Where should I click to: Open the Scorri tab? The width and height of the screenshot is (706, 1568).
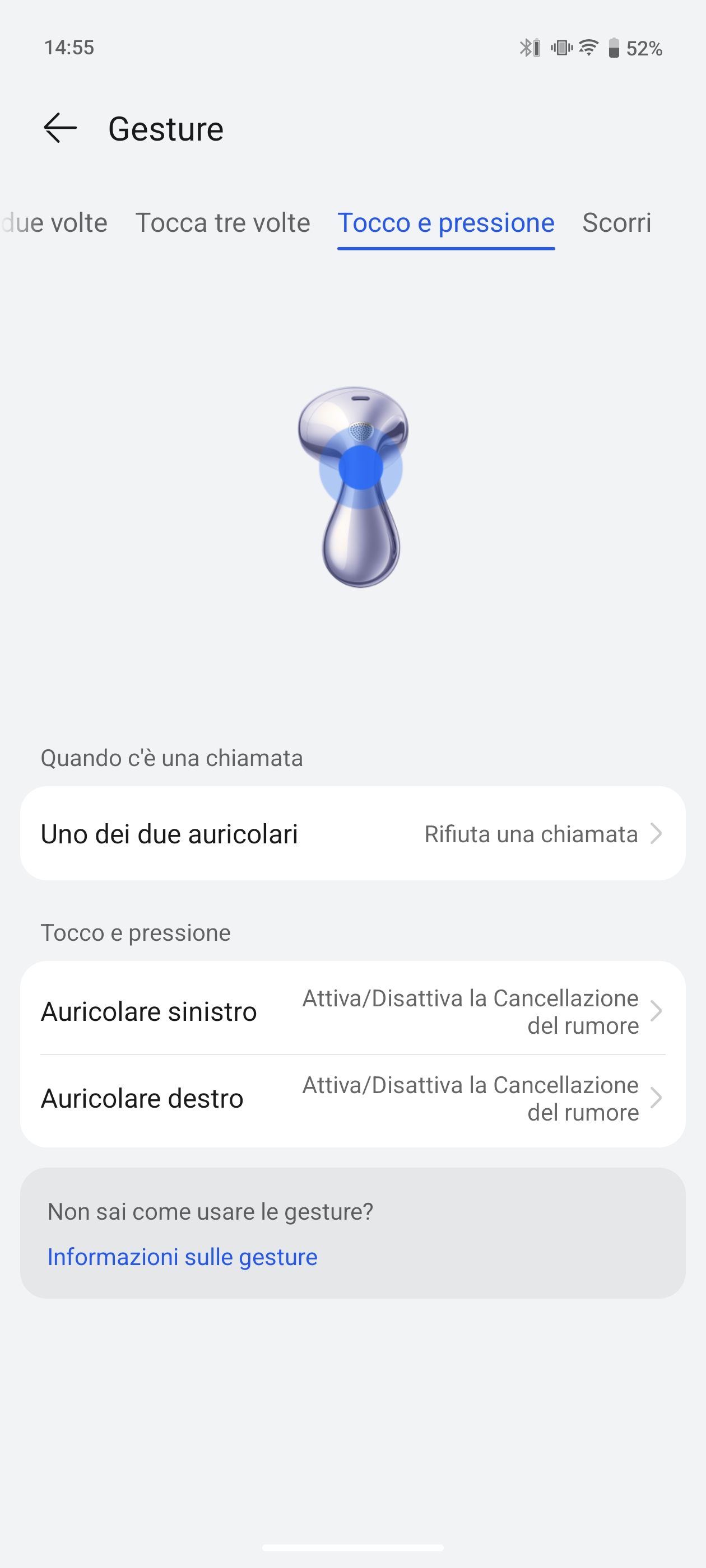pos(616,223)
